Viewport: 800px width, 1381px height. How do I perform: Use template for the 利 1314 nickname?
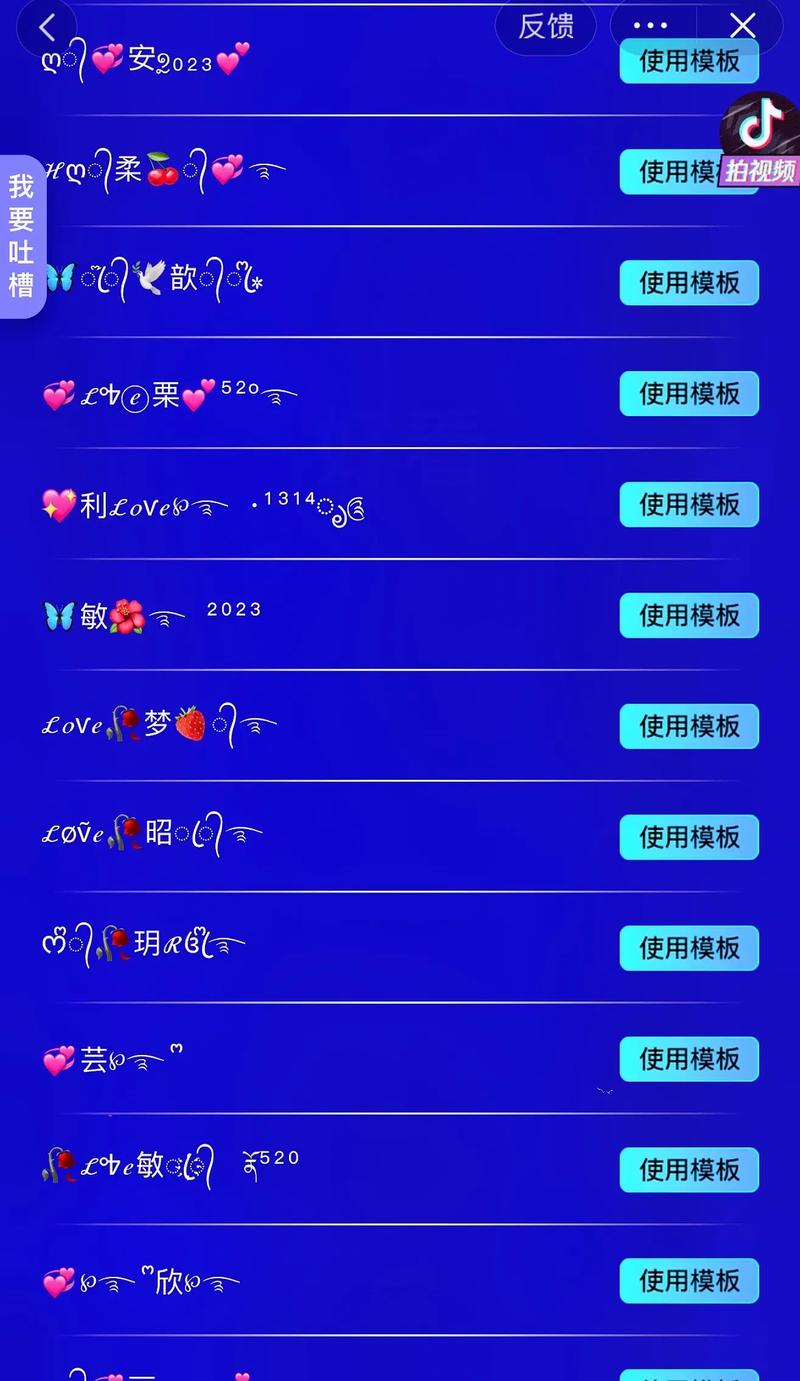689,505
